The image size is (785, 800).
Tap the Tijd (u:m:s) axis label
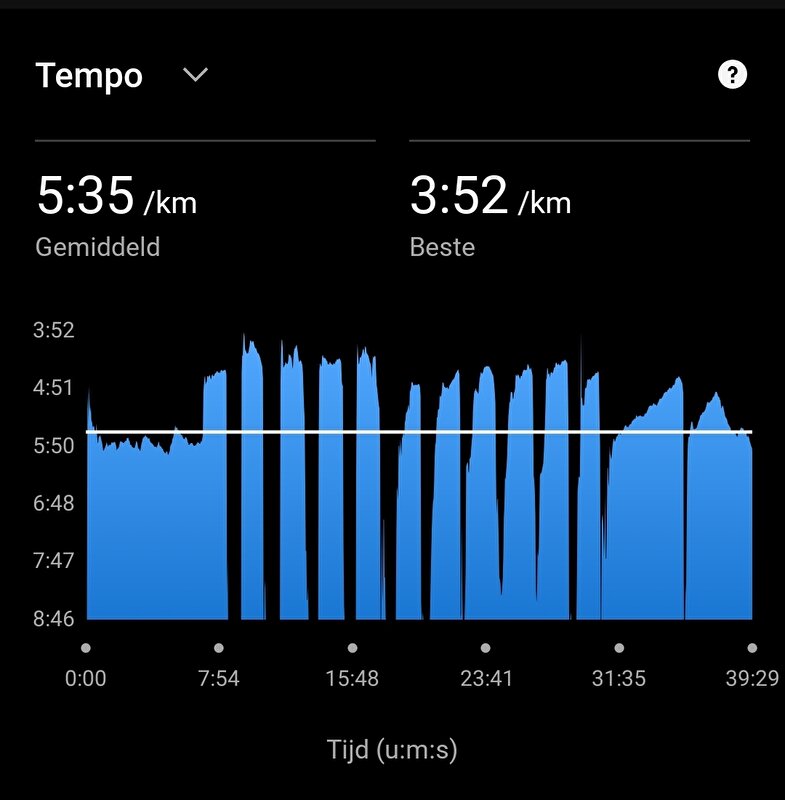coord(391,746)
